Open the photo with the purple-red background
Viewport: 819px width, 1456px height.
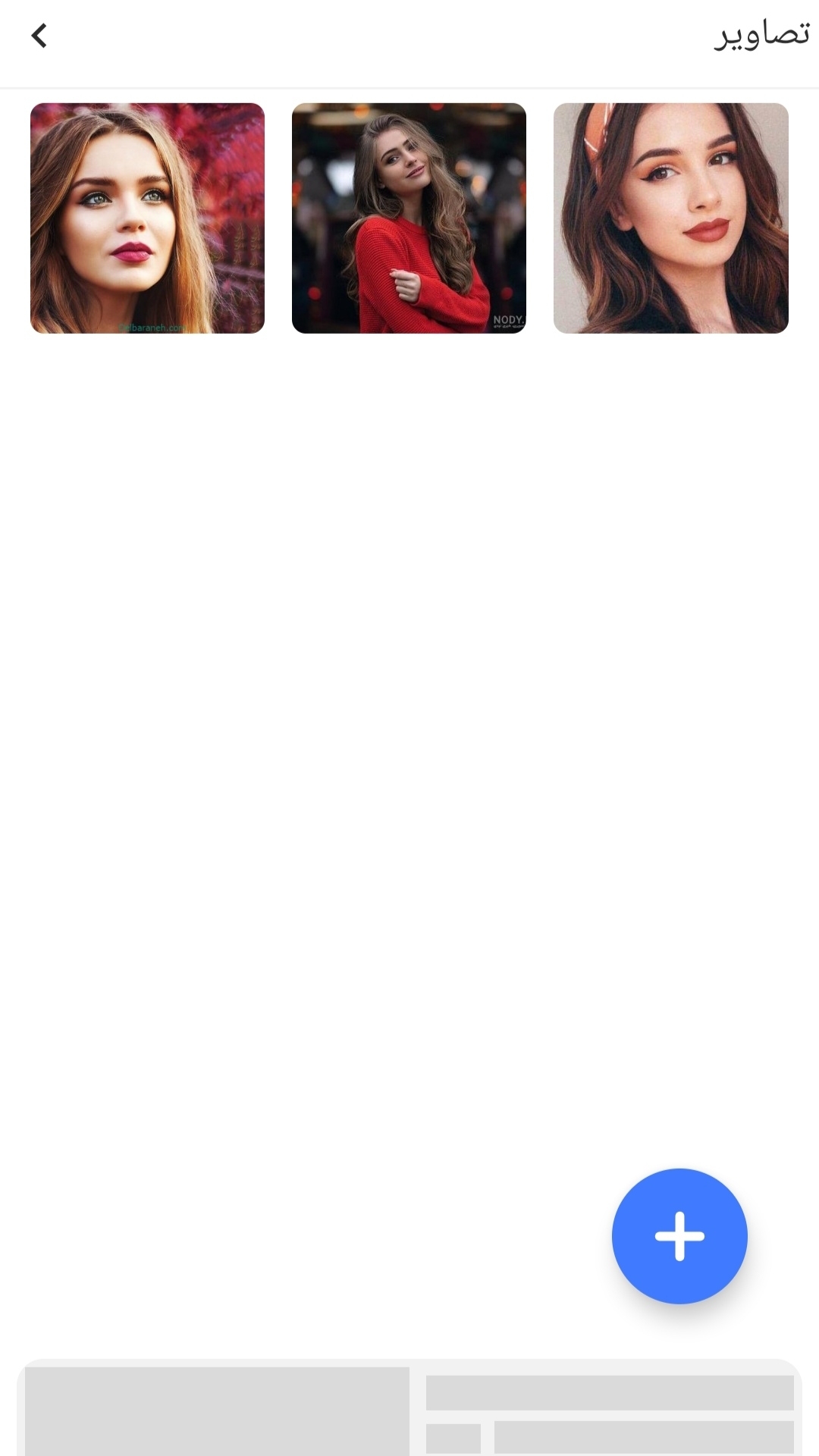(147, 218)
